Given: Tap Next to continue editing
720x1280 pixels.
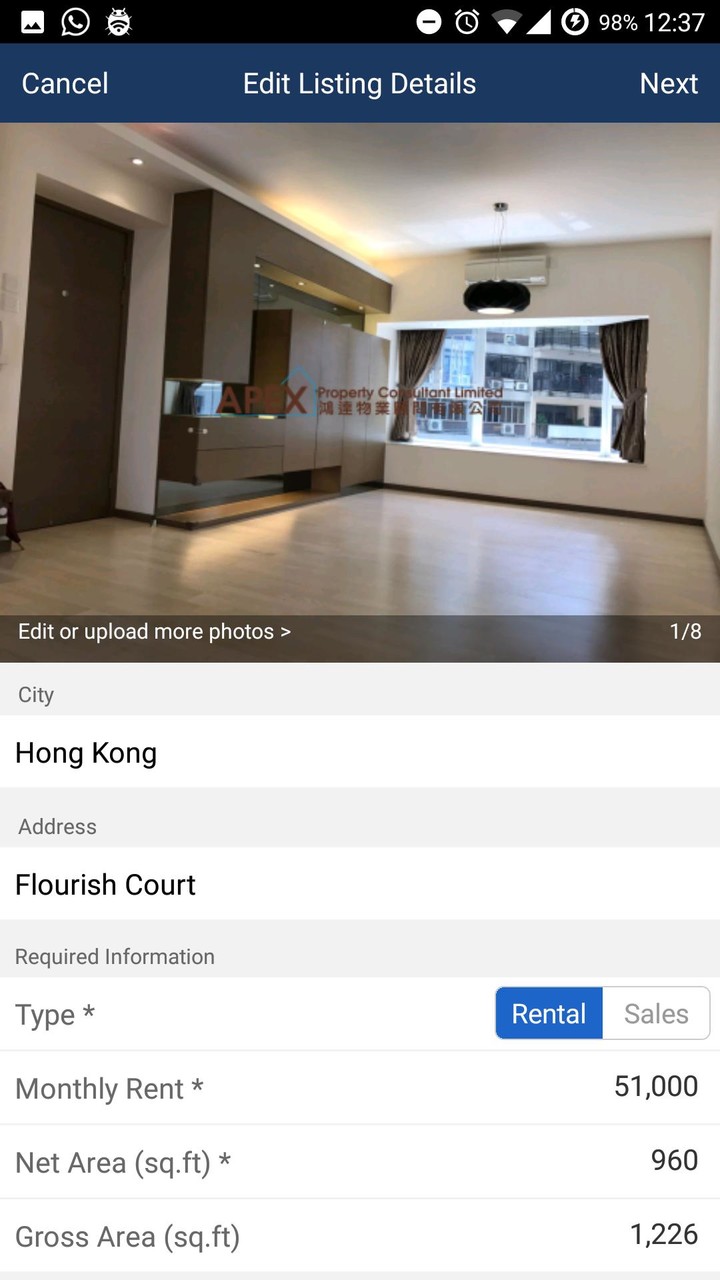Looking at the screenshot, I should 668,84.
